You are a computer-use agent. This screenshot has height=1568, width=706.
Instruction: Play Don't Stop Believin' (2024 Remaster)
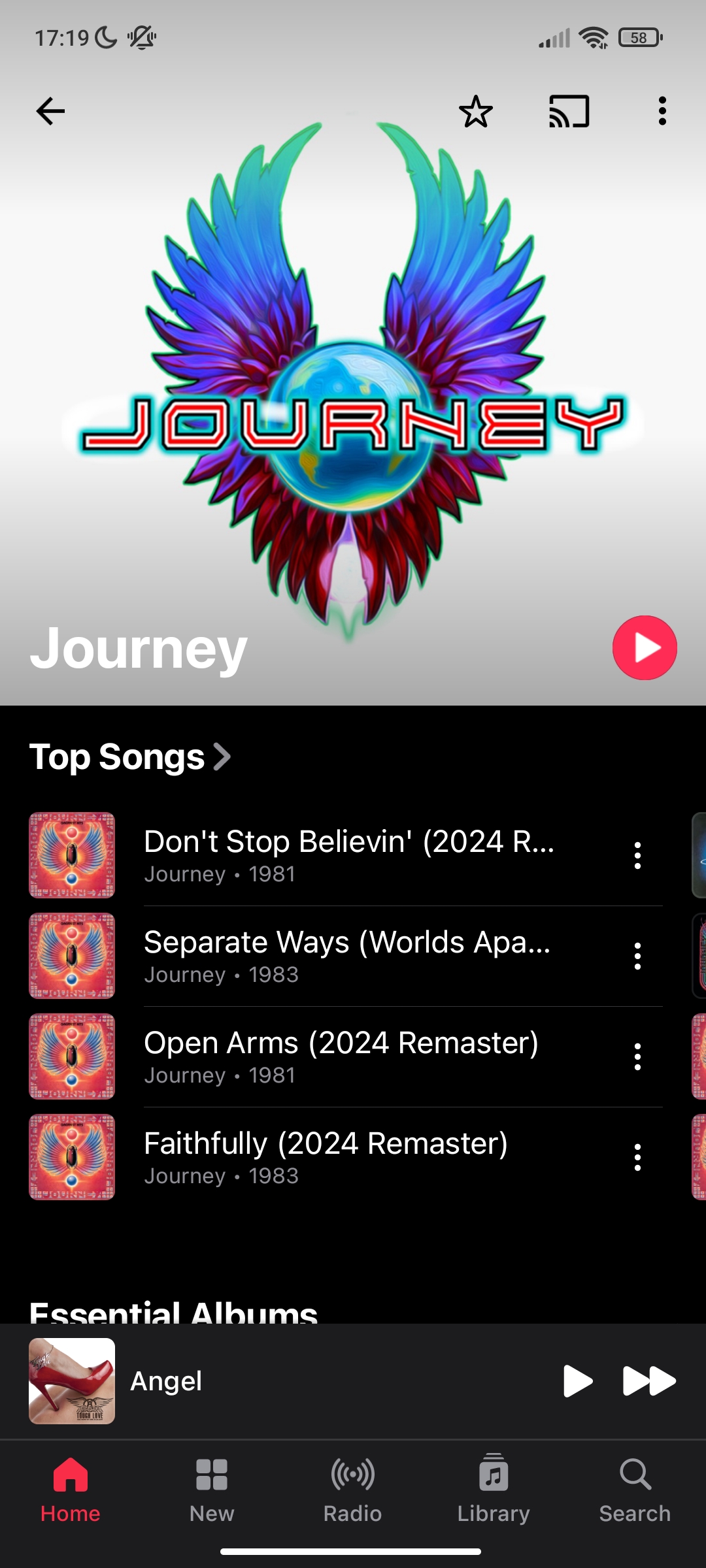click(x=349, y=855)
